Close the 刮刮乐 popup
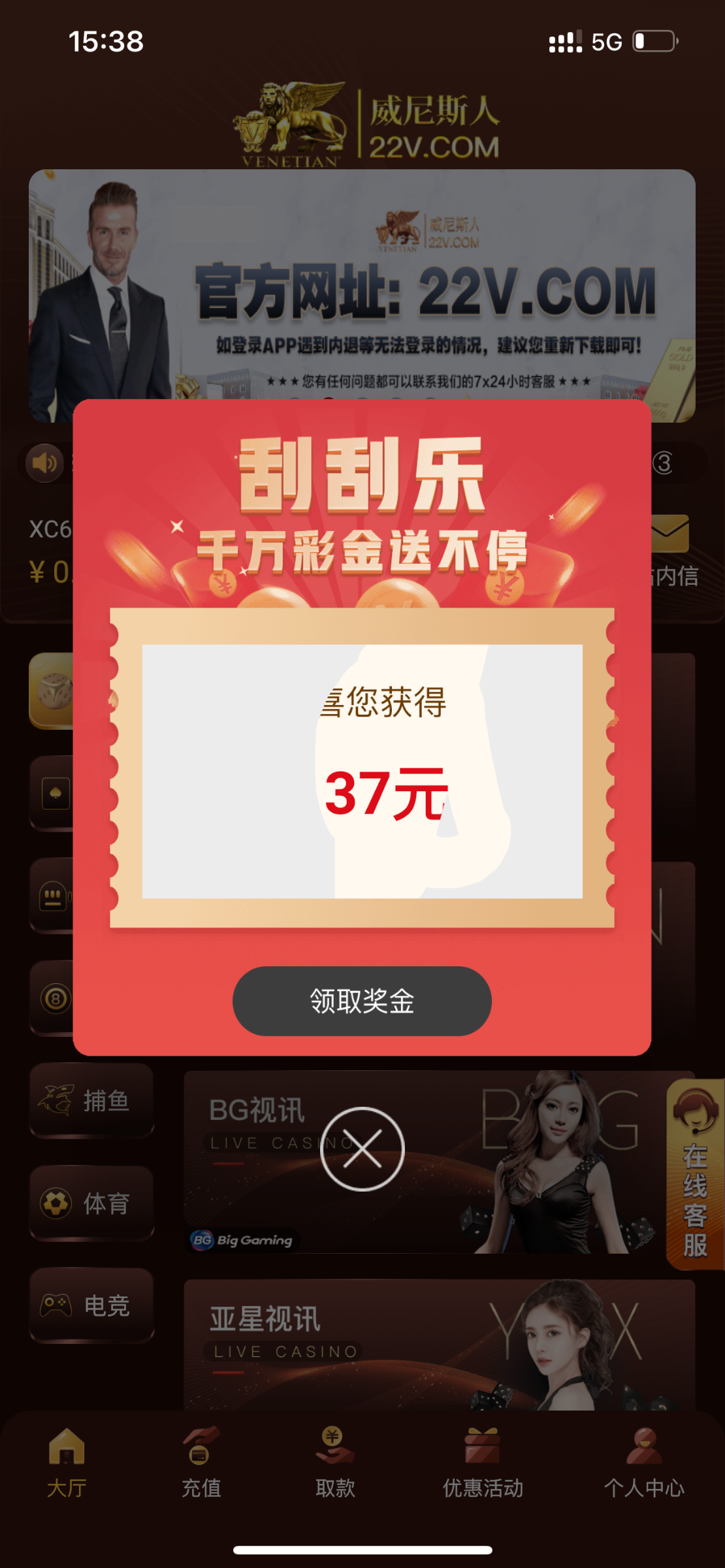 pyautogui.click(x=362, y=1149)
